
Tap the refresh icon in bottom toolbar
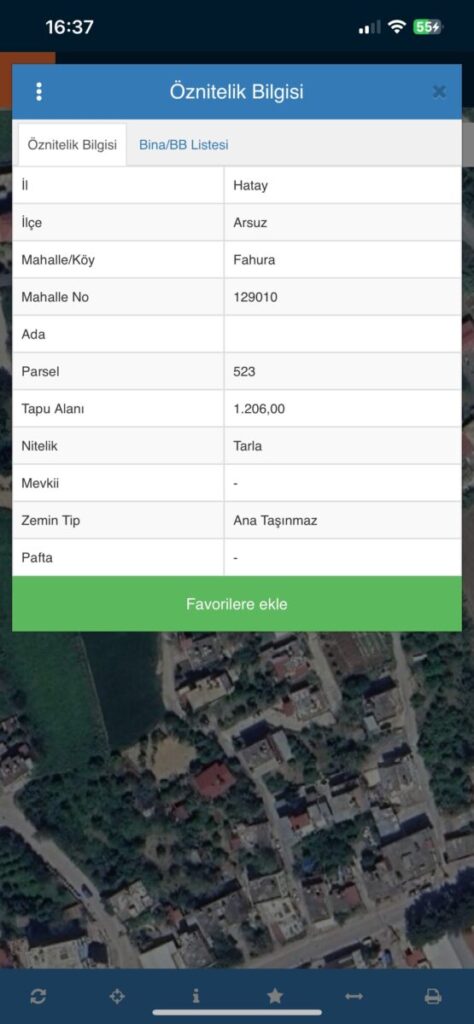[39, 996]
